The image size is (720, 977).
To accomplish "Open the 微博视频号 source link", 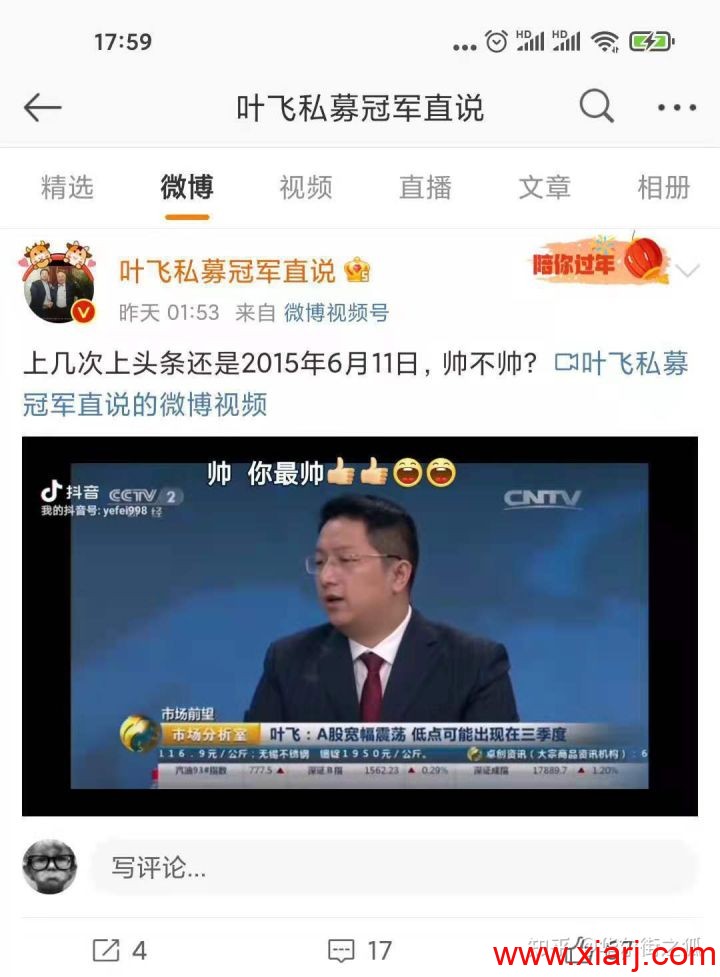I will pos(336,313).
